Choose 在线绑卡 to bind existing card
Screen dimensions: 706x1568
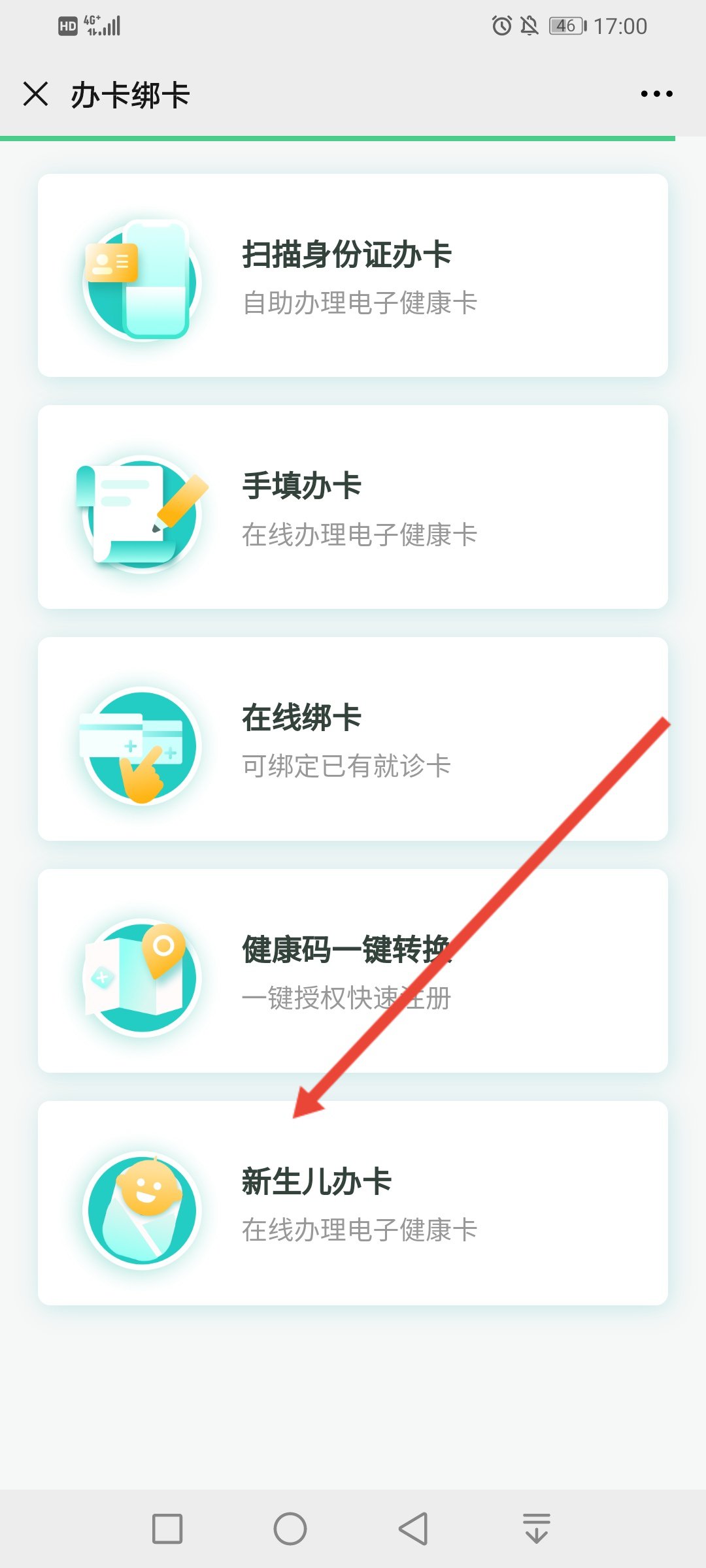[353, 739]
